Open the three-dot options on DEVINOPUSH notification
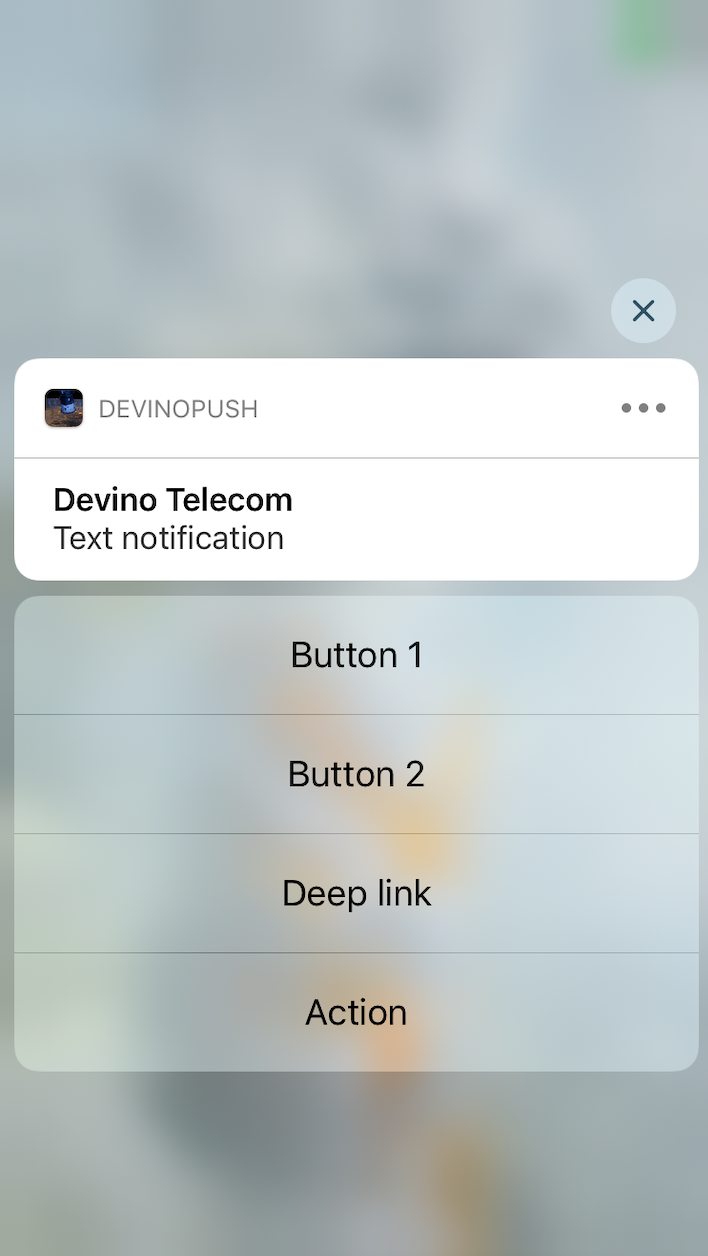 643,408
